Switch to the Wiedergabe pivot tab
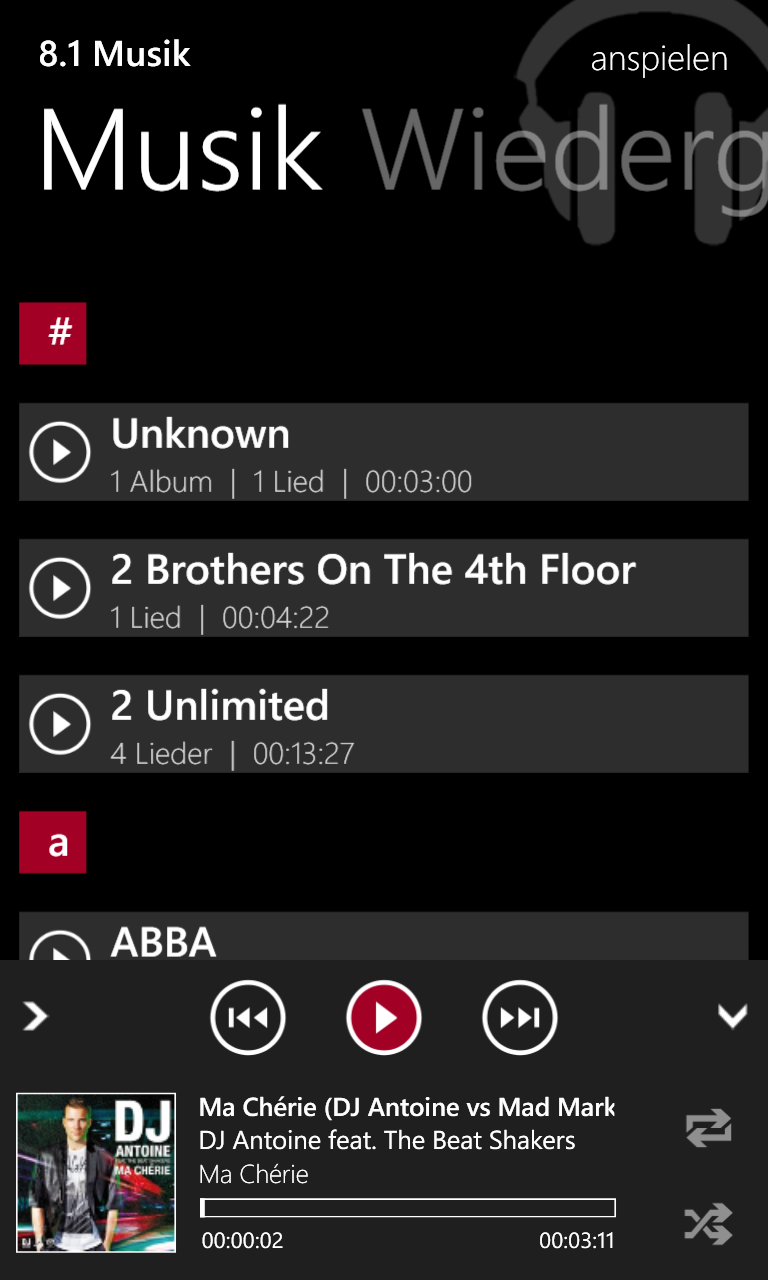 pyautogui.click(x=565, y=150)
